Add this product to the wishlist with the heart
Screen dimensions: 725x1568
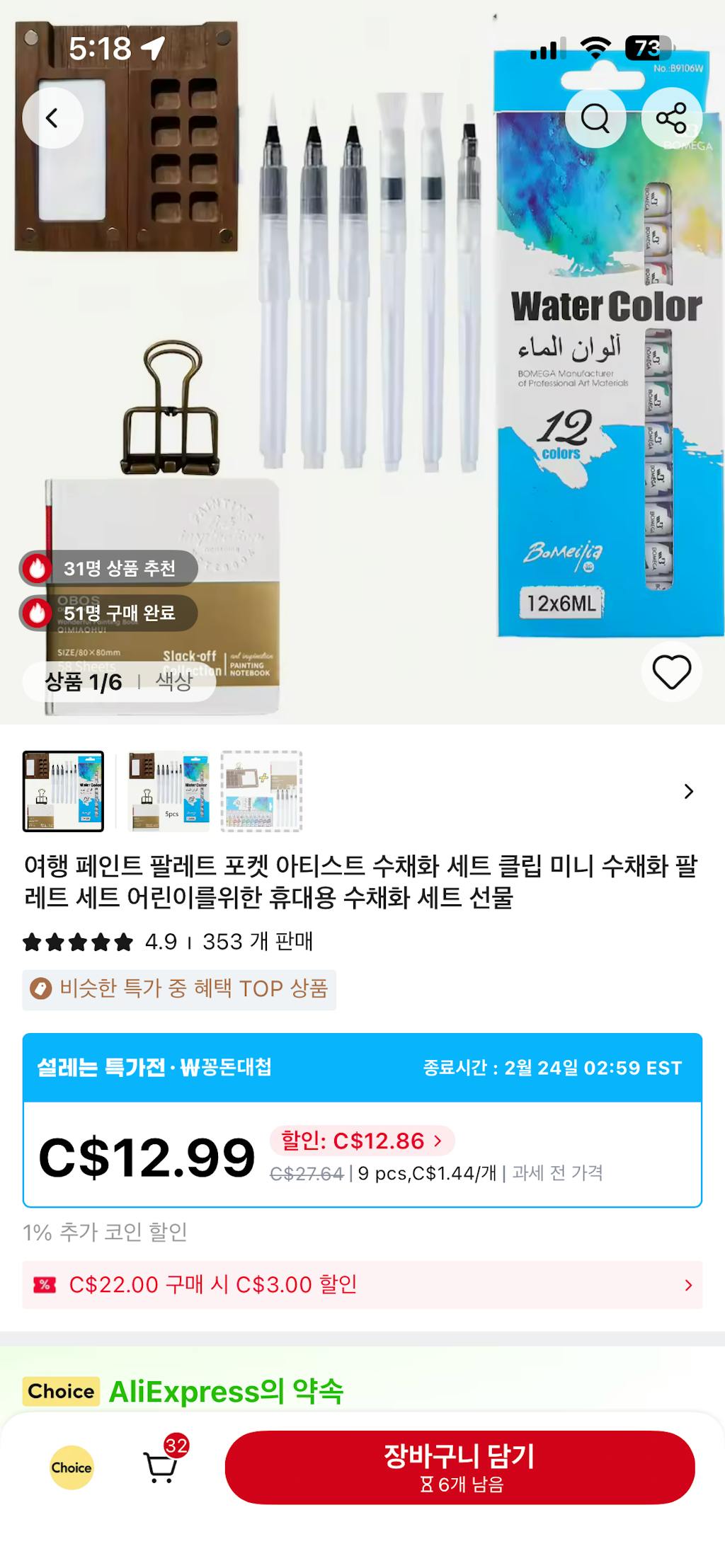(671, 671)
